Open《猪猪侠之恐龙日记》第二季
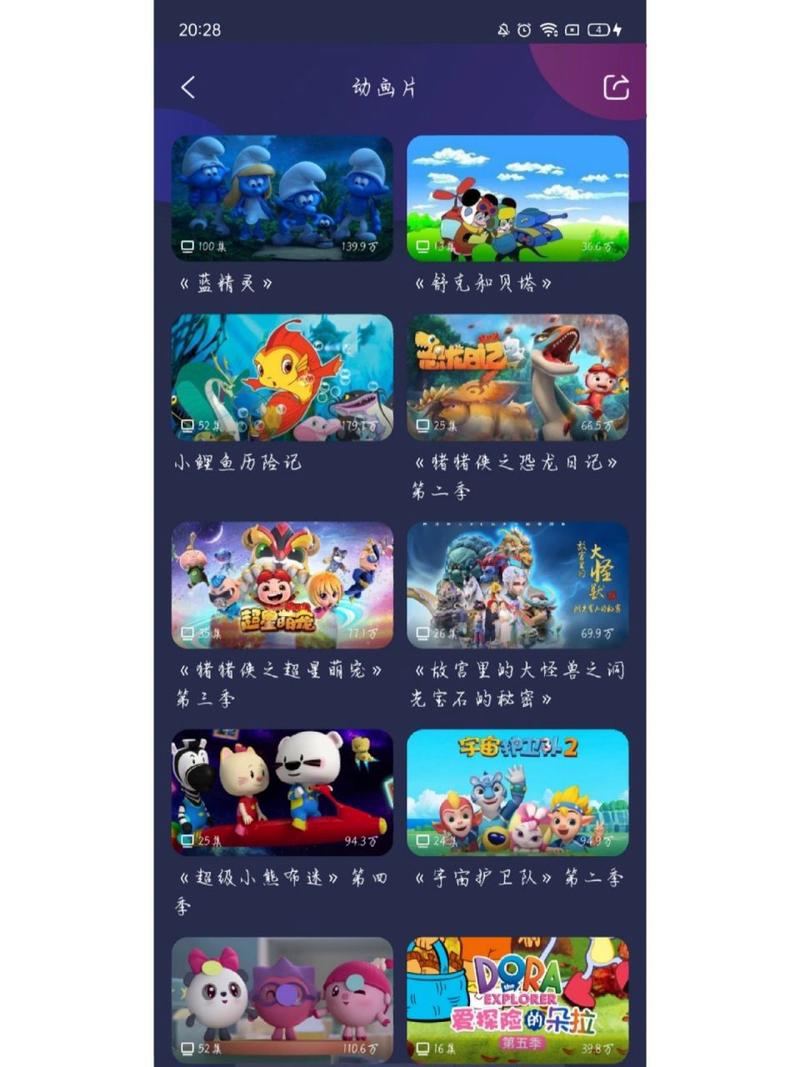The height and width of the screenshot is (1067, 800). tap(517, 378)
